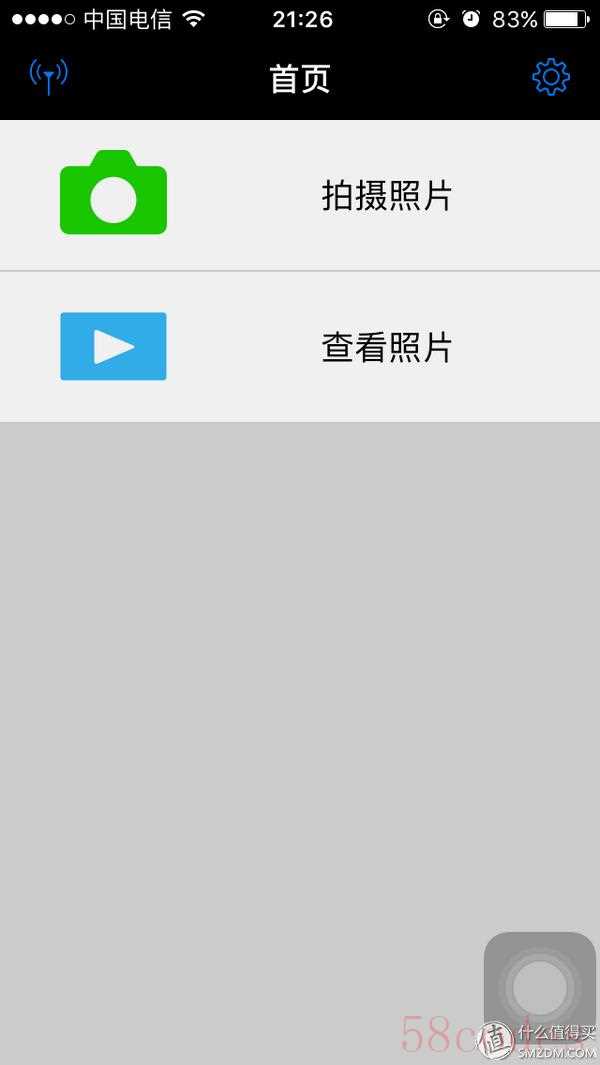This screenshot has width=600, height=1065.
Task: Open the wireless connection antenna icon
Action: point(48,77)
